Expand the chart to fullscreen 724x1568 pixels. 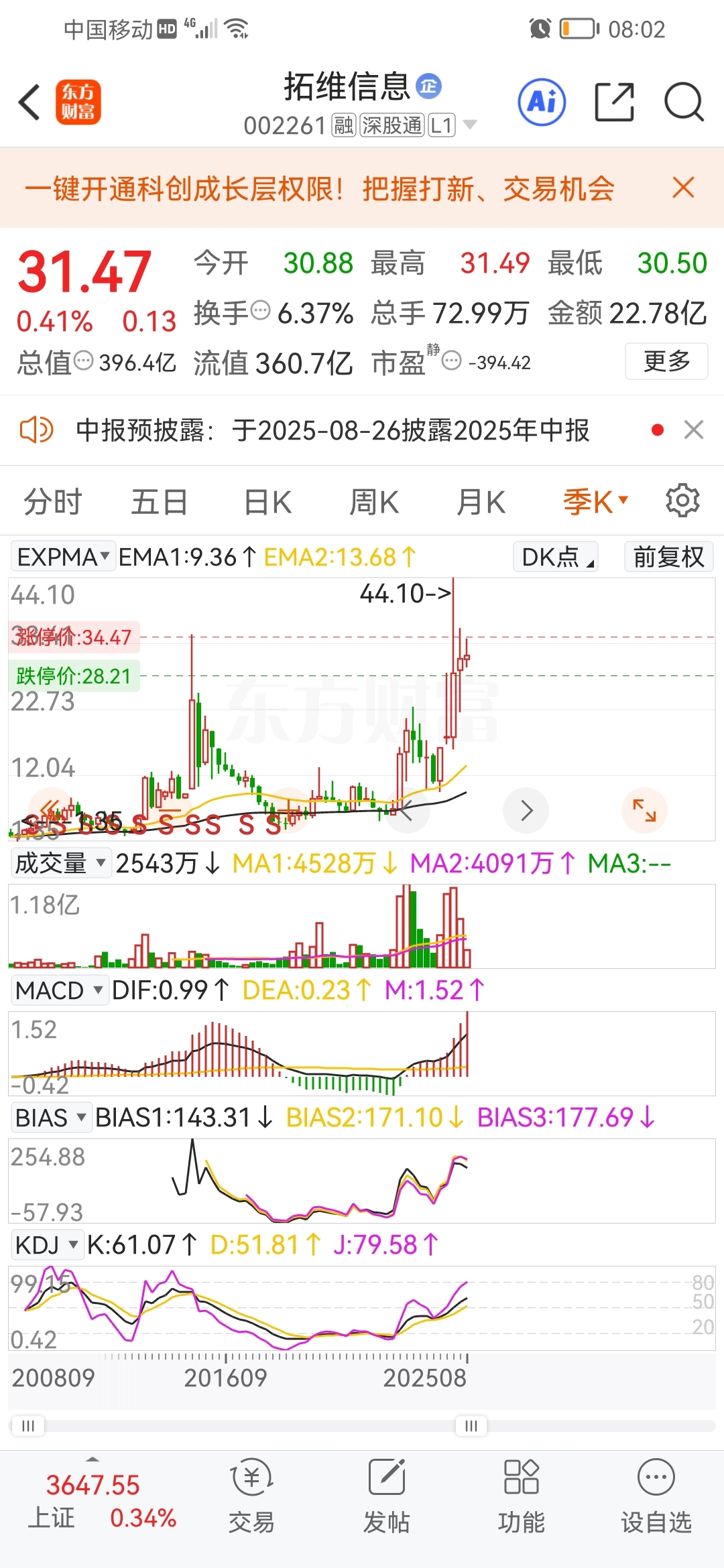pyautogui.click(x=644, y=810)
